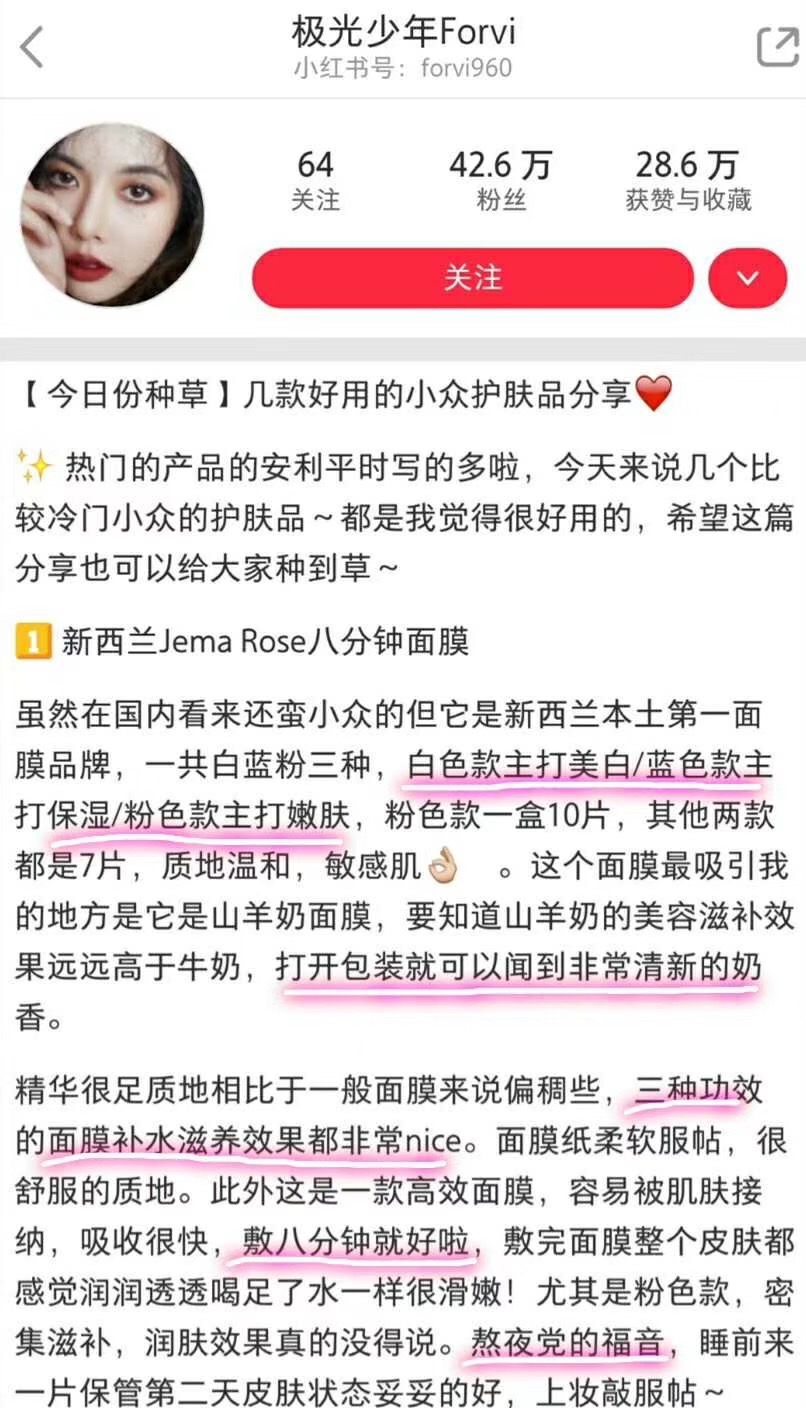Expand the dropdown arrow beside 关注
Screen dimensions: 806x1408
click(x=747, y=278)
